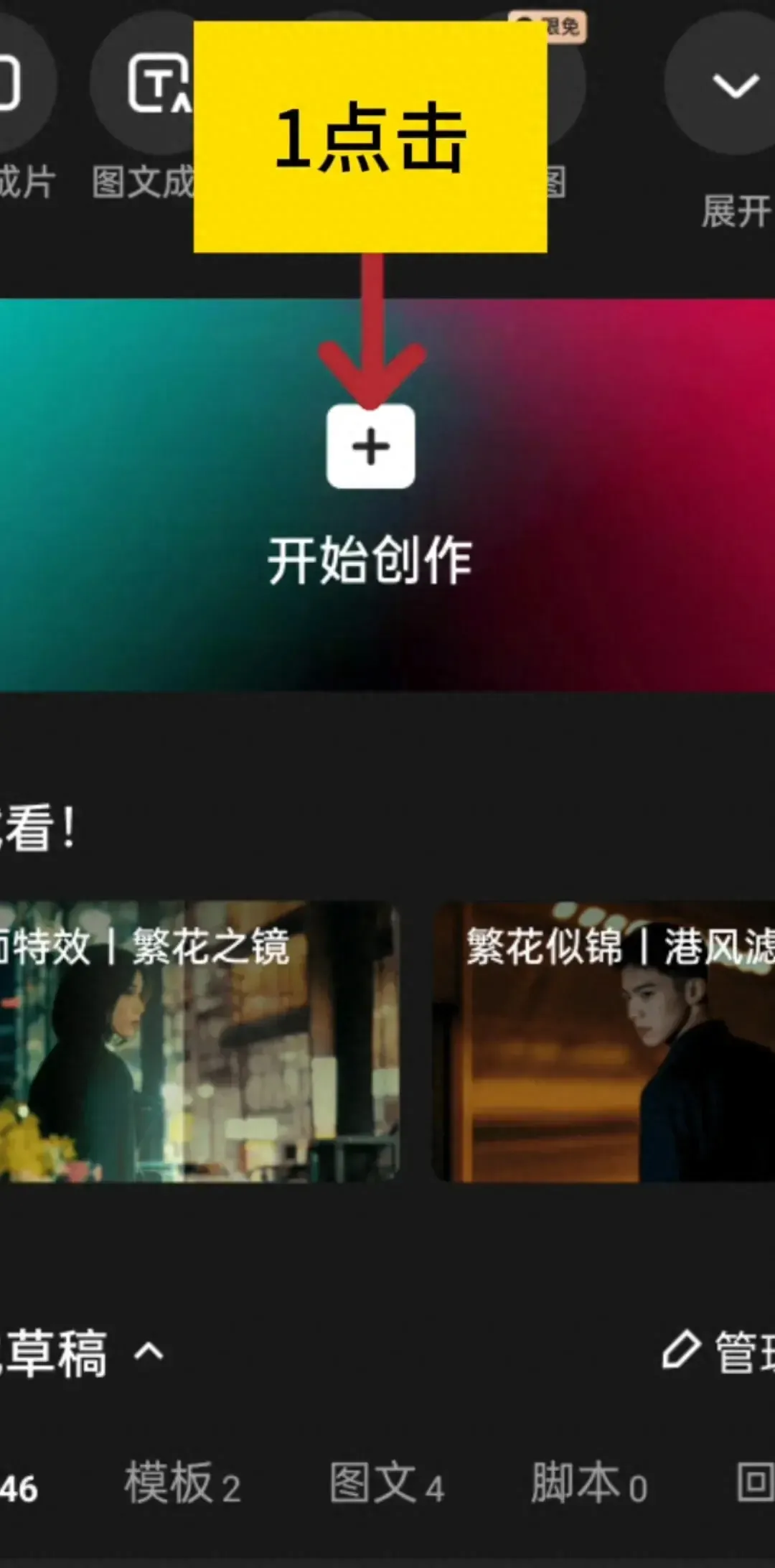
Task: Switch to the 图文 drafts tab
Action: 386,1483
